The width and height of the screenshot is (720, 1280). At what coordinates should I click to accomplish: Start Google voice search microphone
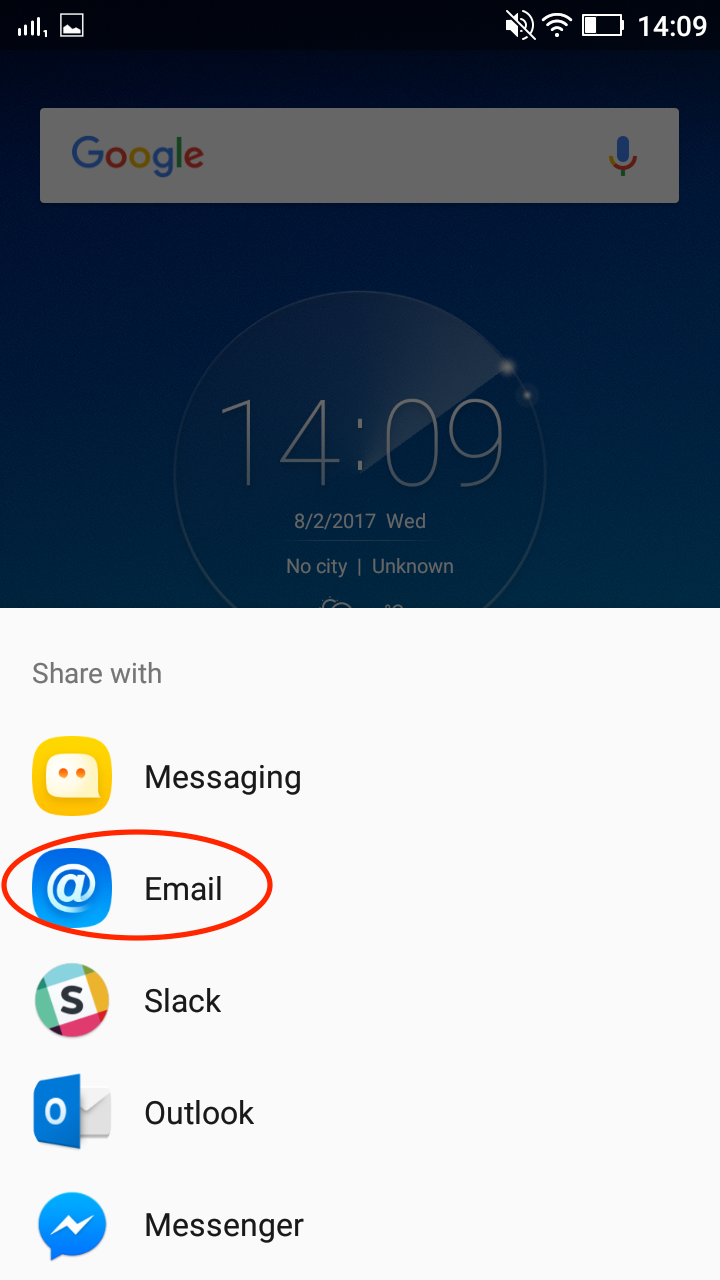[x=623, y=156]
